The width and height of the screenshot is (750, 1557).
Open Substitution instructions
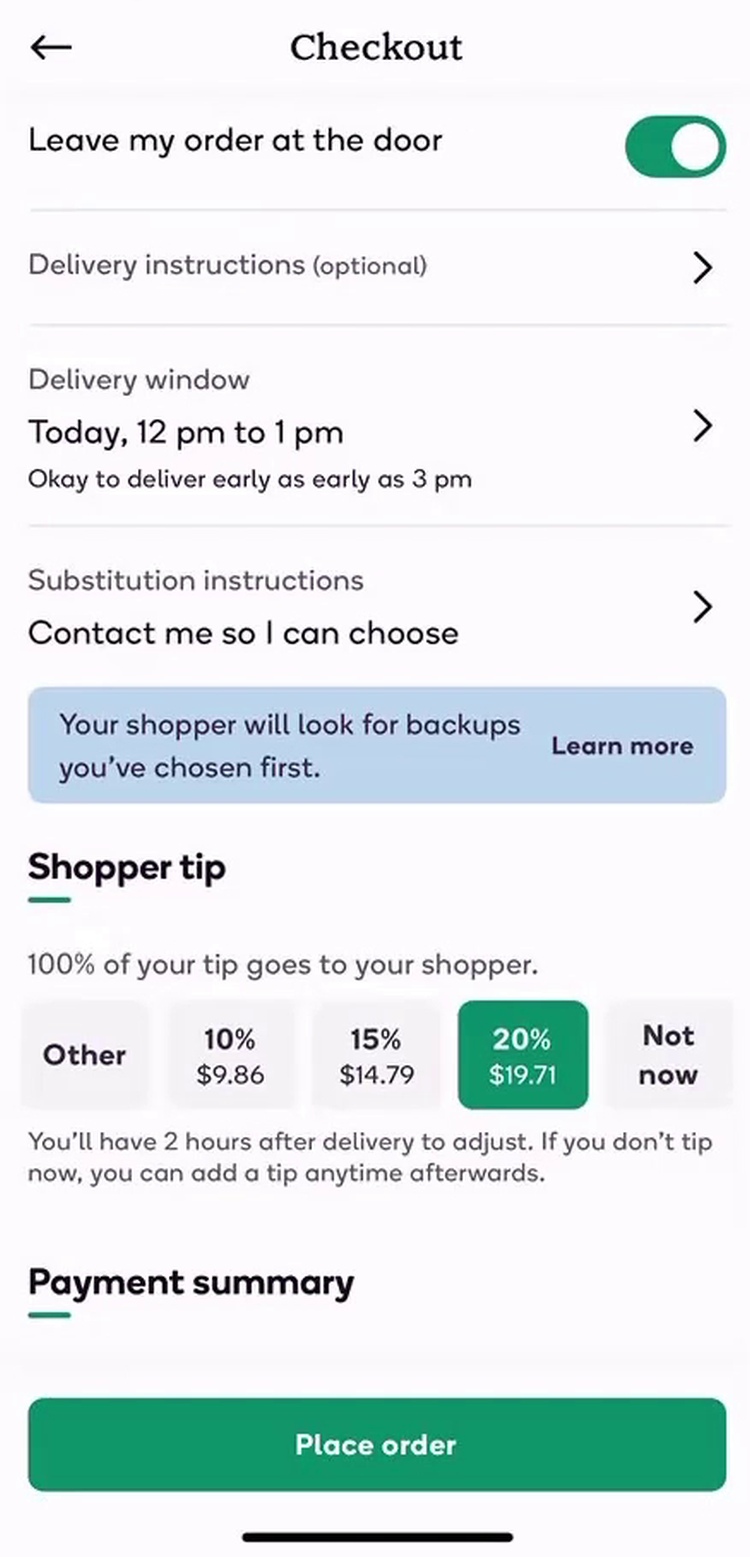376,608
